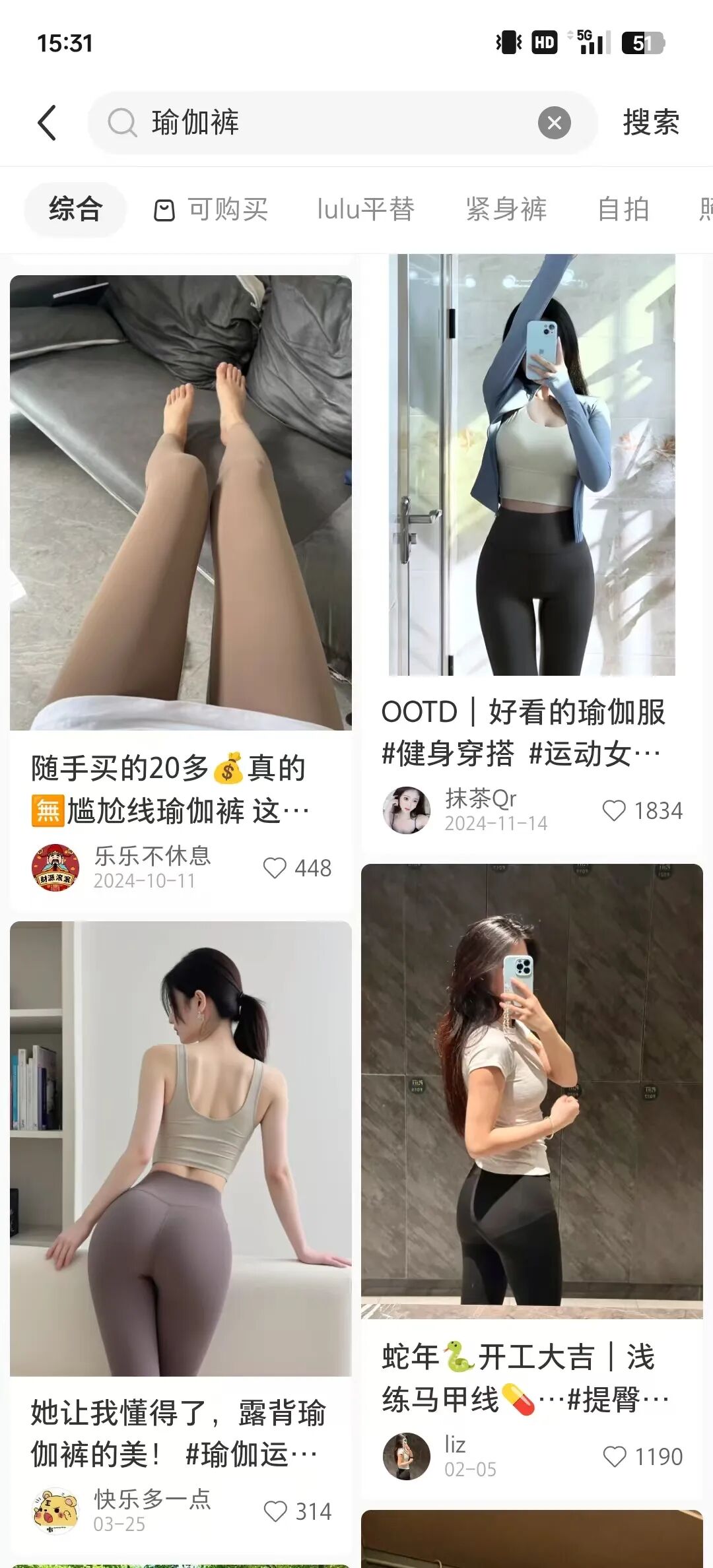Screen dimensions: 713x1568
Task: Click the magnifier icon in the search bar
Action: pos(121,123)
